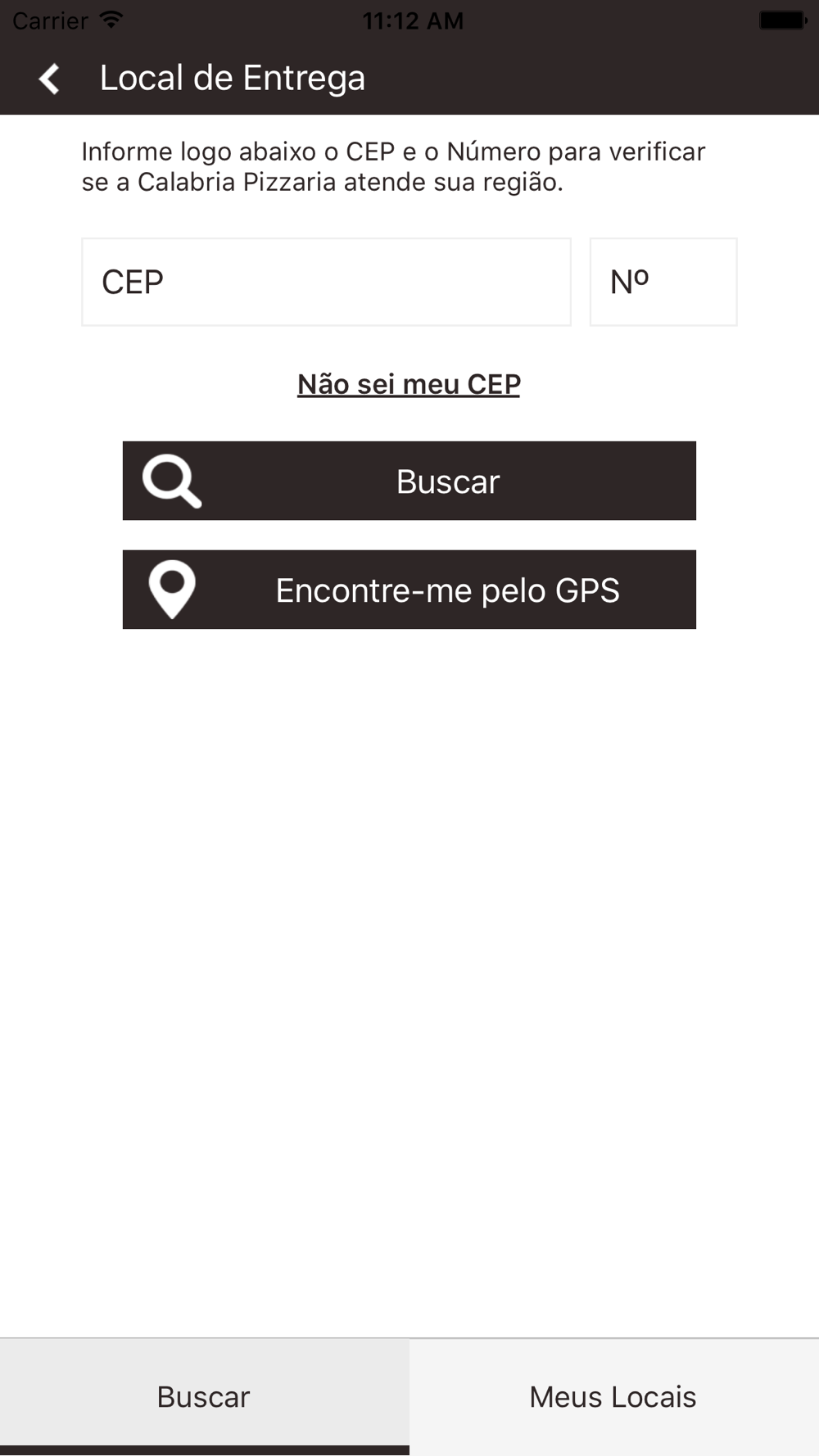Tap the CEP input field
This screenshot has width=819, height=1456.
(326, 282)
